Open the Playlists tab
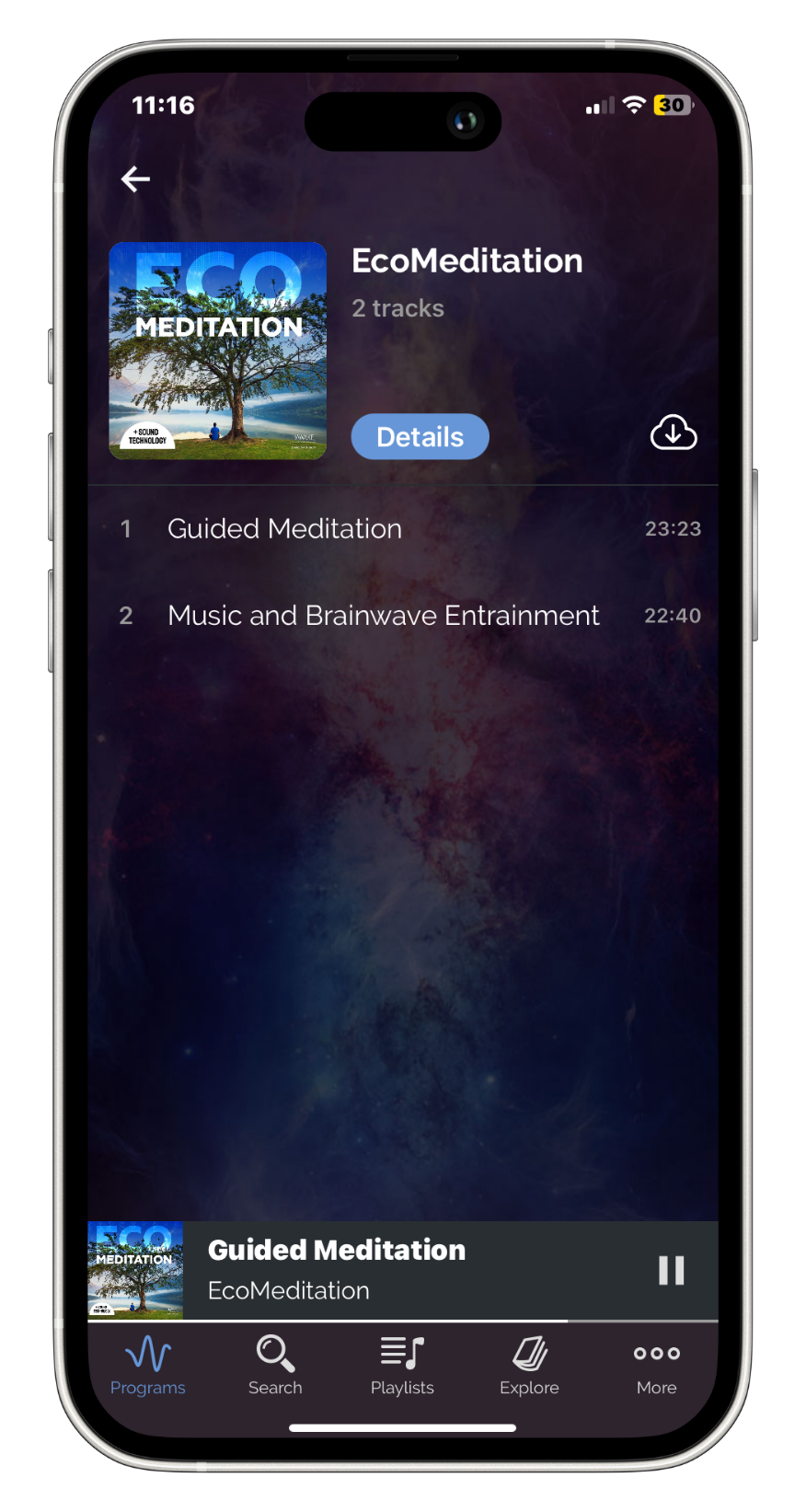Image resolution: width=806 pixels, height=1512 pixels. coord(402,1367)
